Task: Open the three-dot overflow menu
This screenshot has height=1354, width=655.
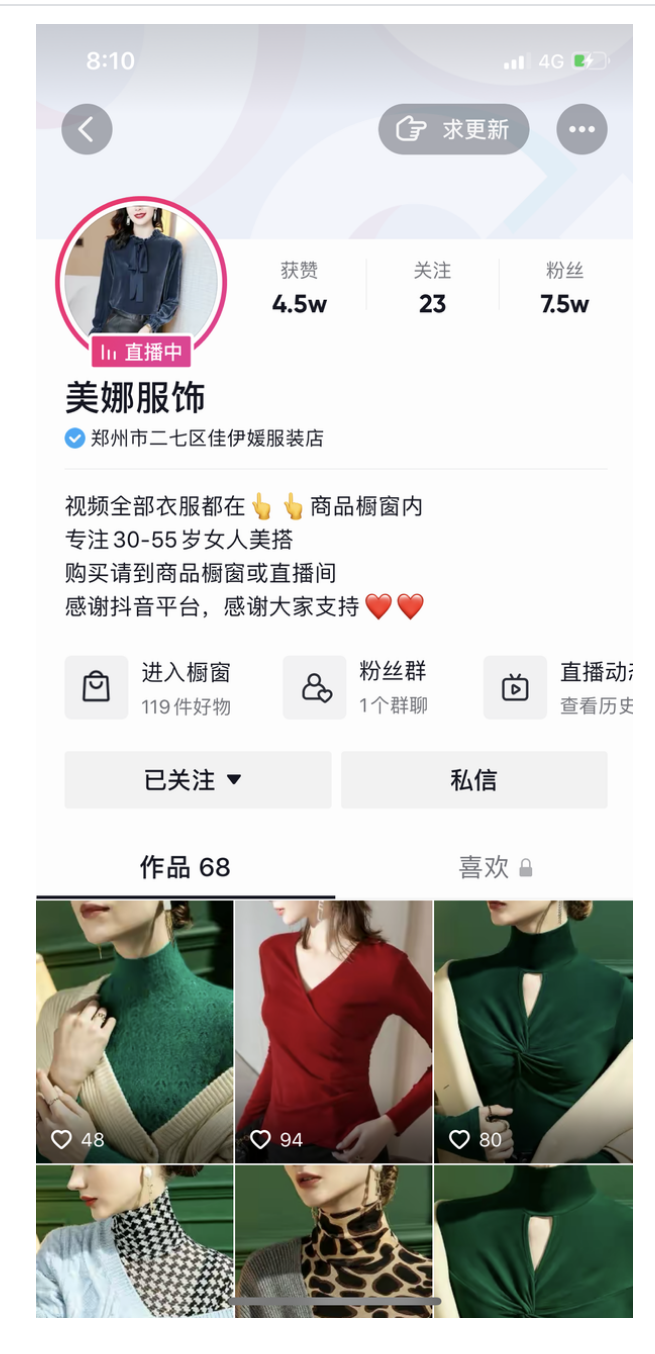Action: pos(582,130)
